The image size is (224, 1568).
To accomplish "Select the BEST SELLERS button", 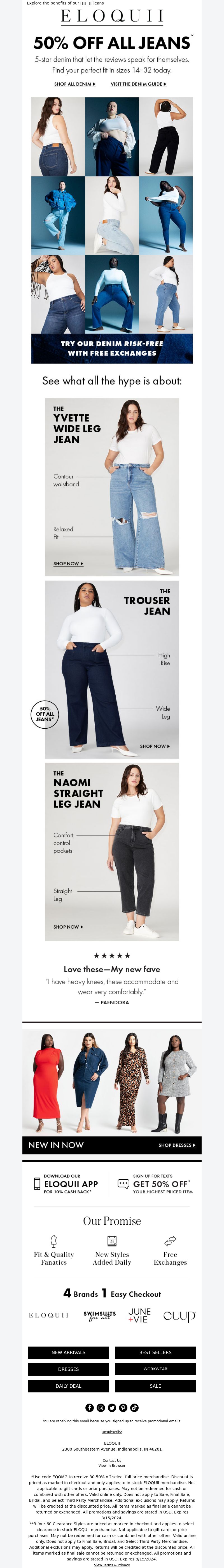I will tap(155, 1352).
